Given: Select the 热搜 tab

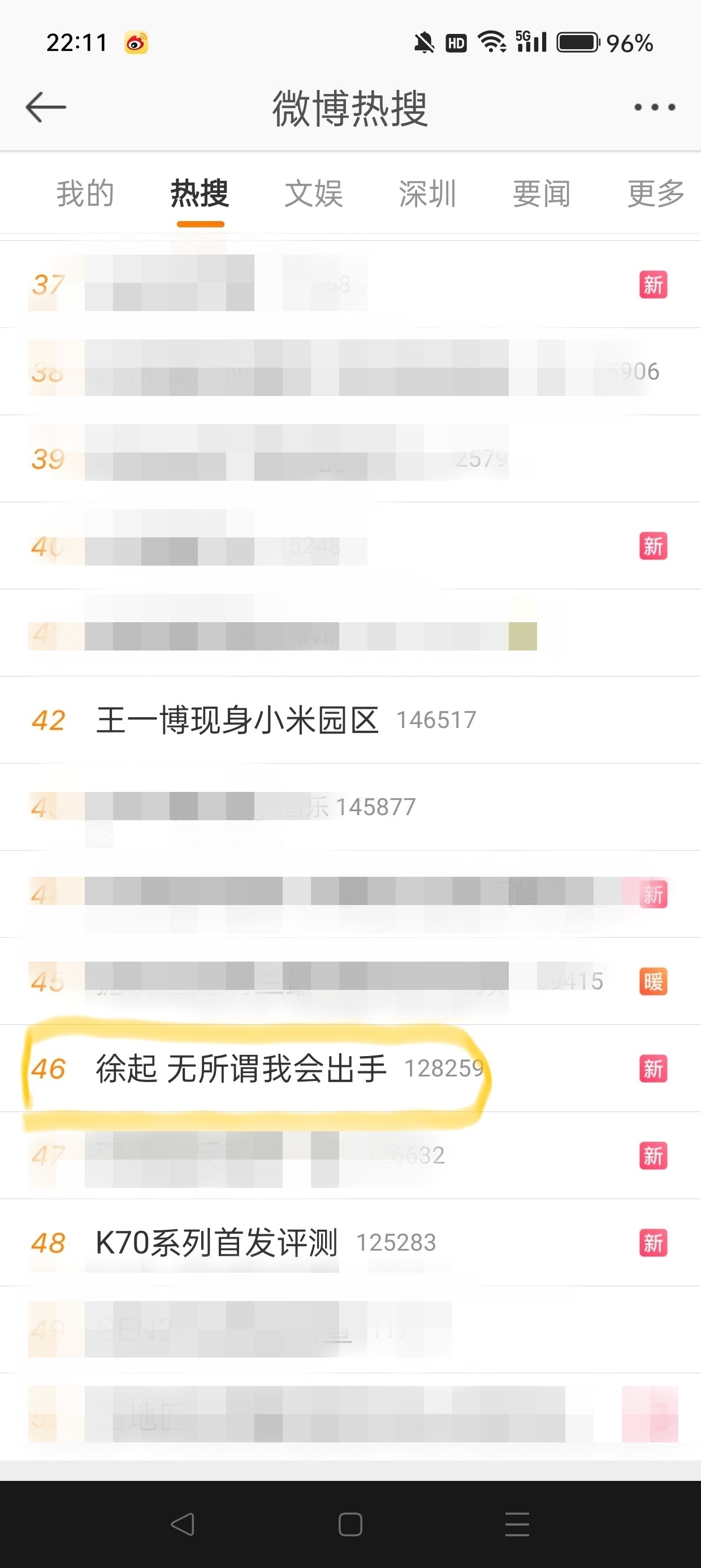Looking at the screenshot, I should (x=200, y=193).
